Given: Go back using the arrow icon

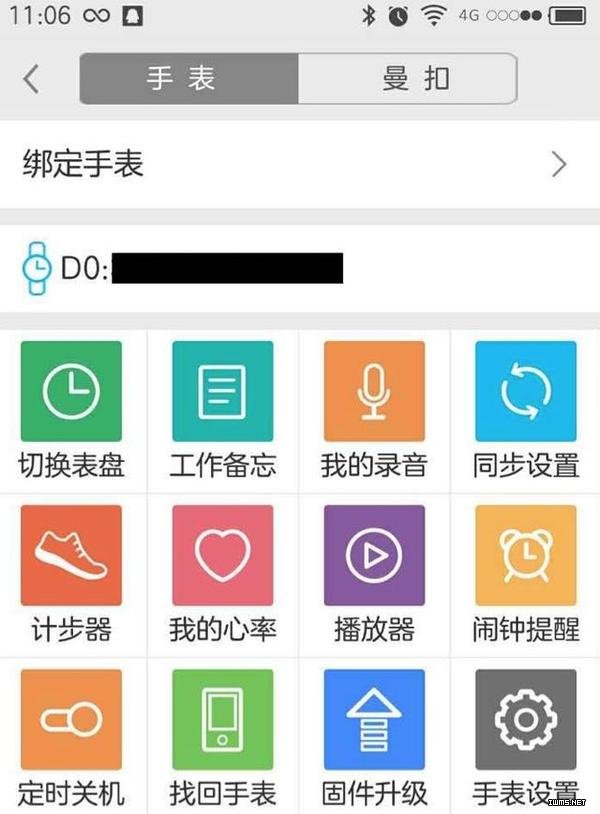Looking at the screenshot, I should [x=32, y=79].
